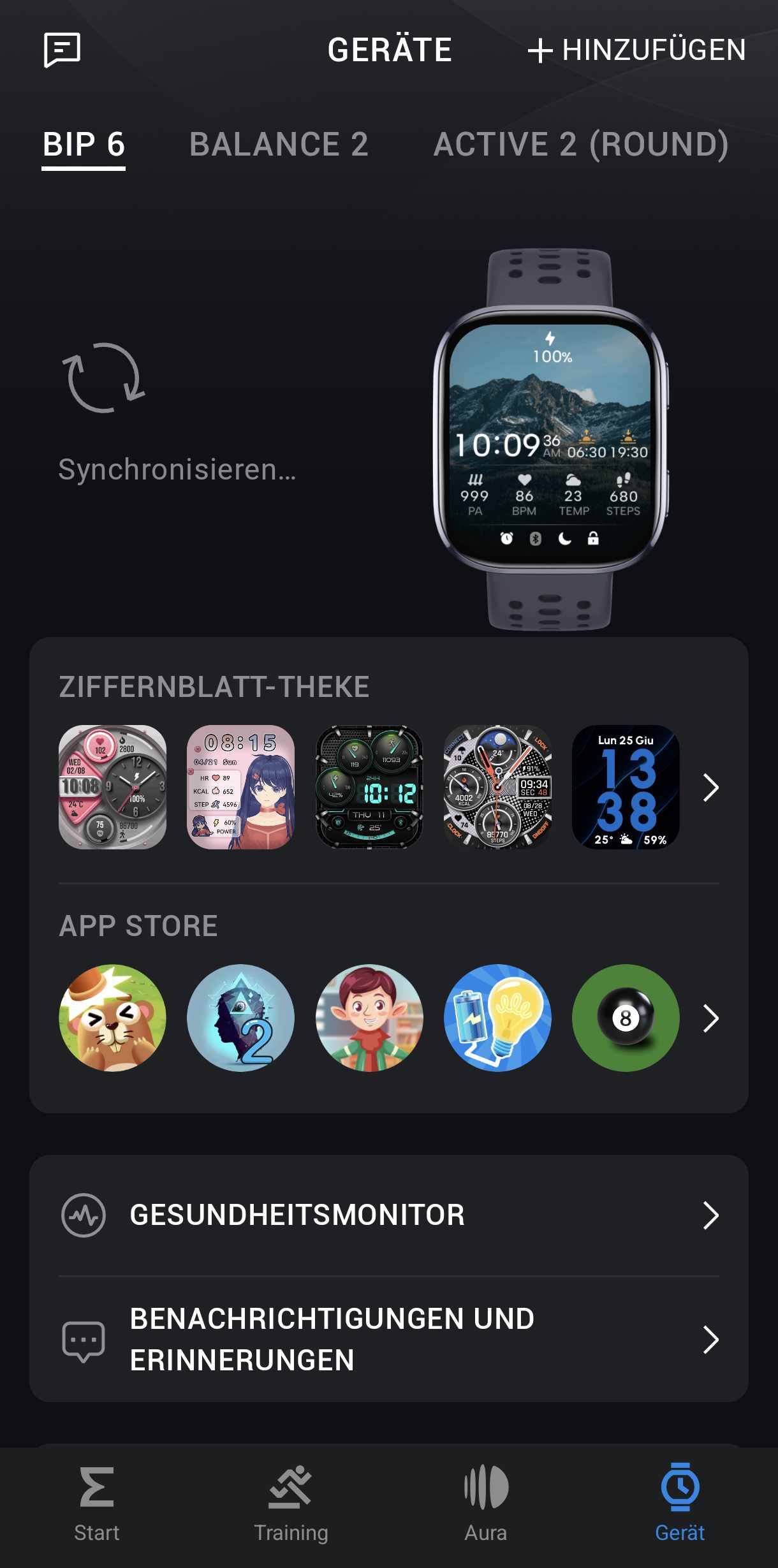Choose the teal digital 10:12 watch face
Screen dimensions: 778x1568
pyautogui.click(x=369, y=787)
